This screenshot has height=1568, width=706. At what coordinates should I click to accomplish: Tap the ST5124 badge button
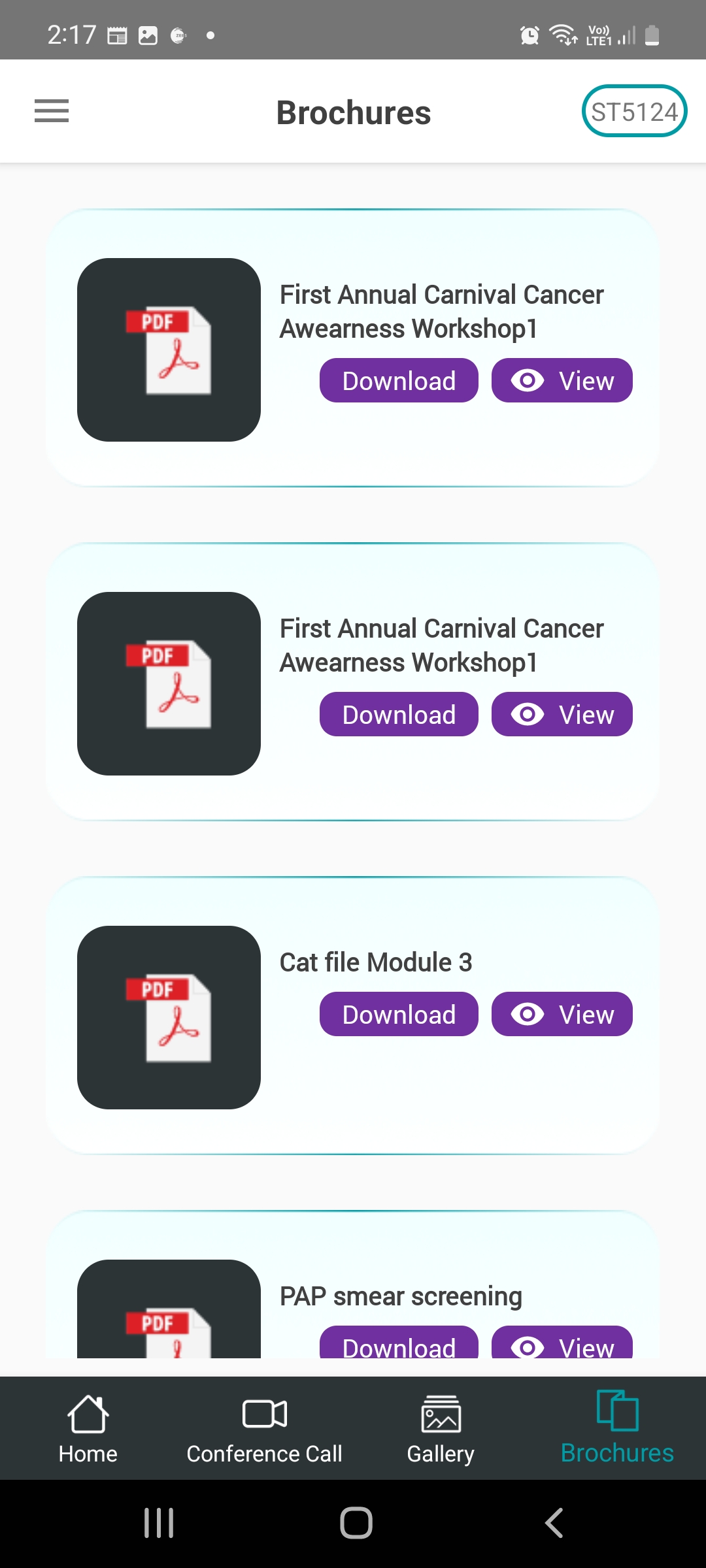click(x=633, y=111)
